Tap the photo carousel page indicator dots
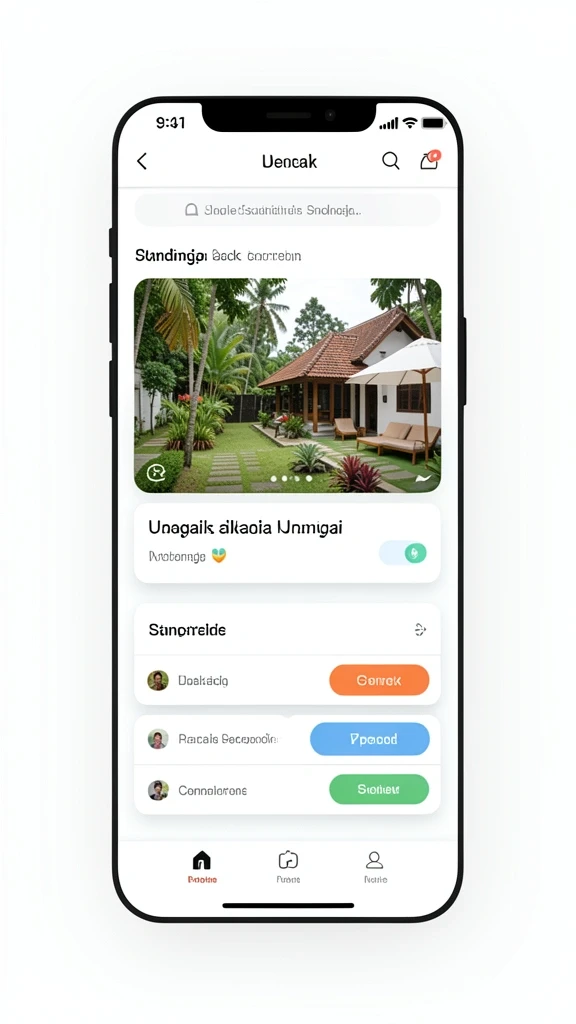576x1024 pixels. [291, 479]
